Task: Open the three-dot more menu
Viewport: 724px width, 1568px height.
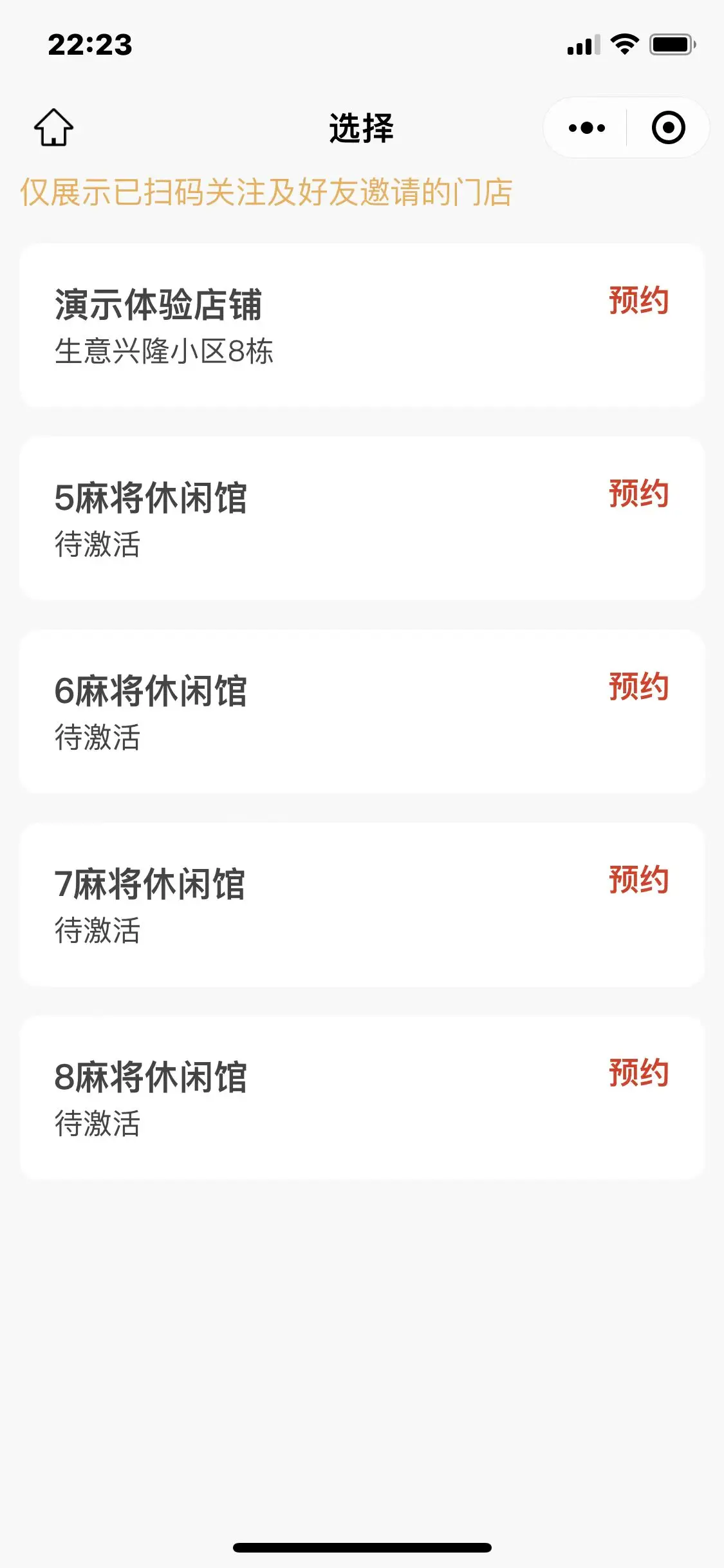Action: tap(586, 127)
